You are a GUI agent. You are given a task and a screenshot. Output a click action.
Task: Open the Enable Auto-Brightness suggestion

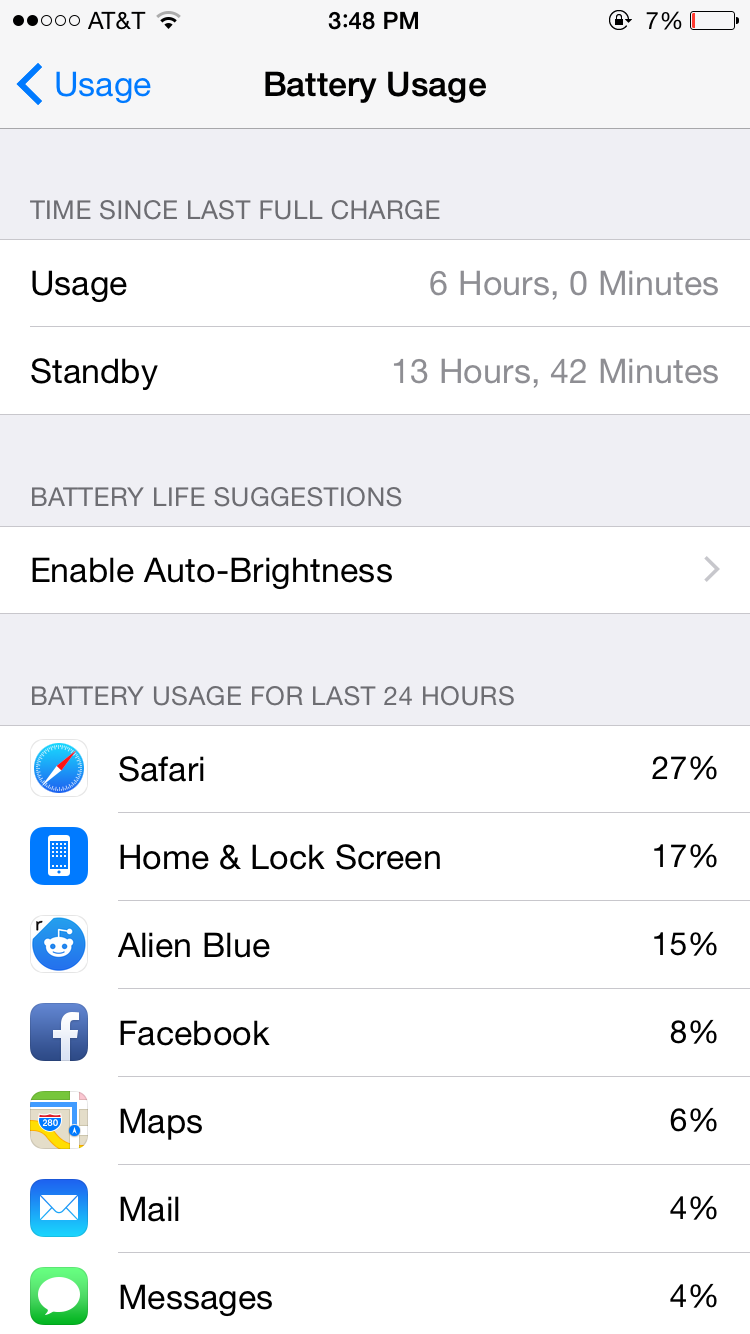pos(375,570)
